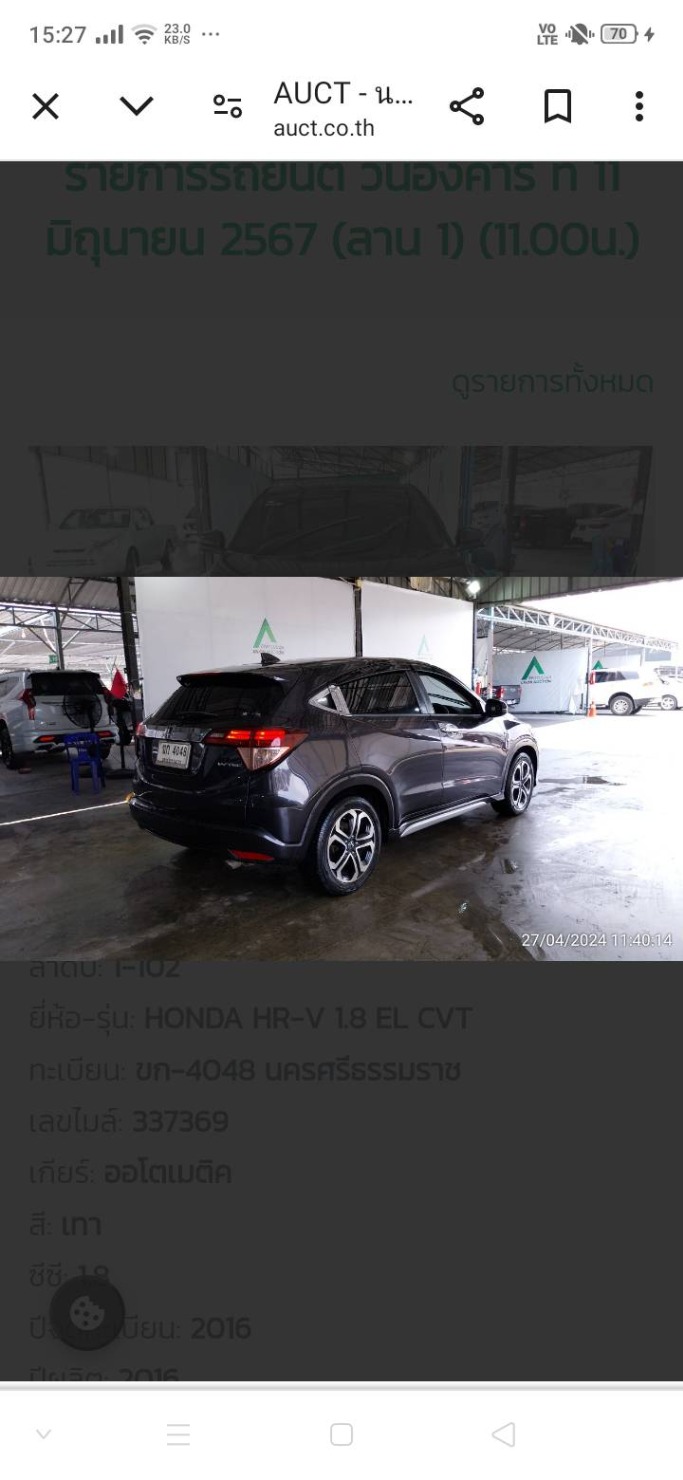This screenshot has width=683, height=1480.
Task: Go back with the system back triangle
Action: [503, 1434]
